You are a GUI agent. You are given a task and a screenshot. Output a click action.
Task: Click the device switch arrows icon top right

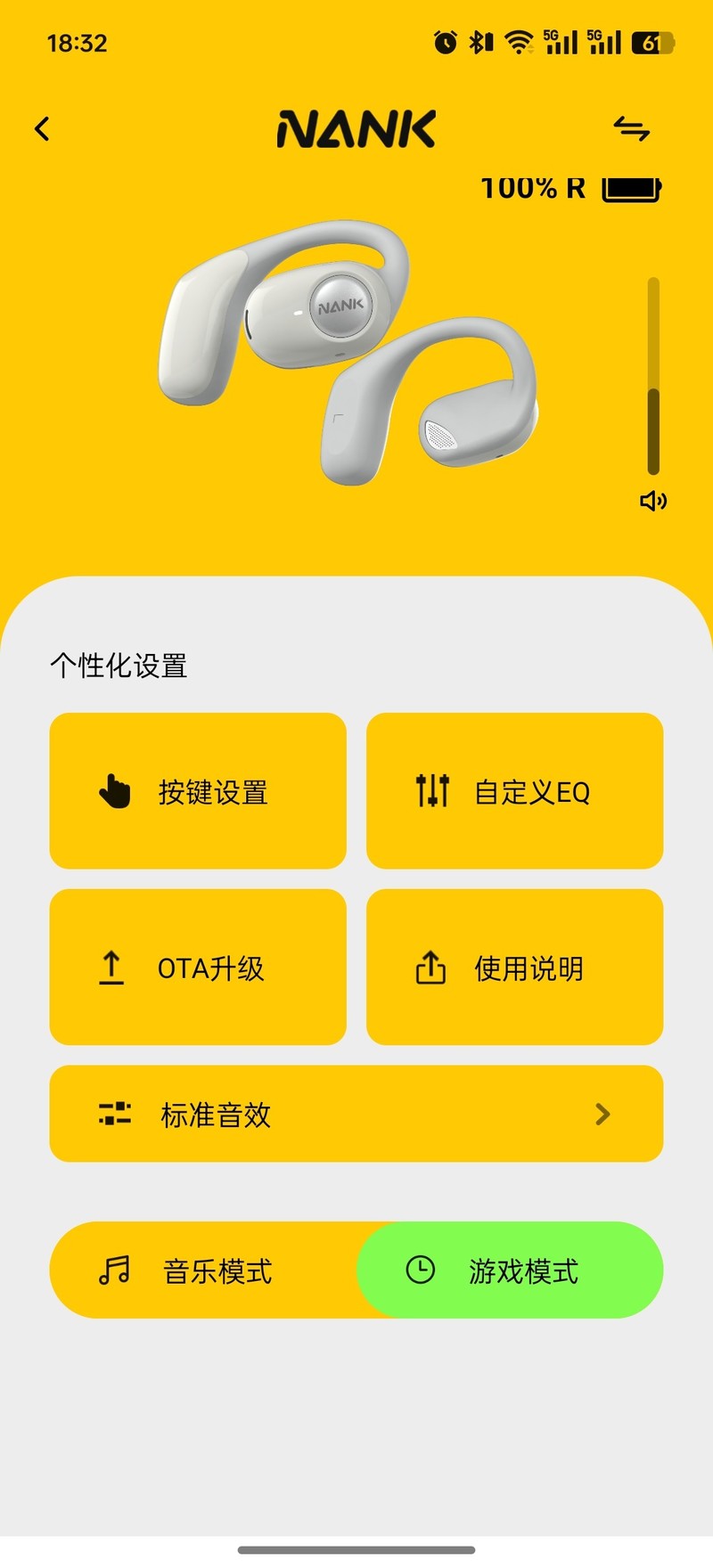pos(633,128)
